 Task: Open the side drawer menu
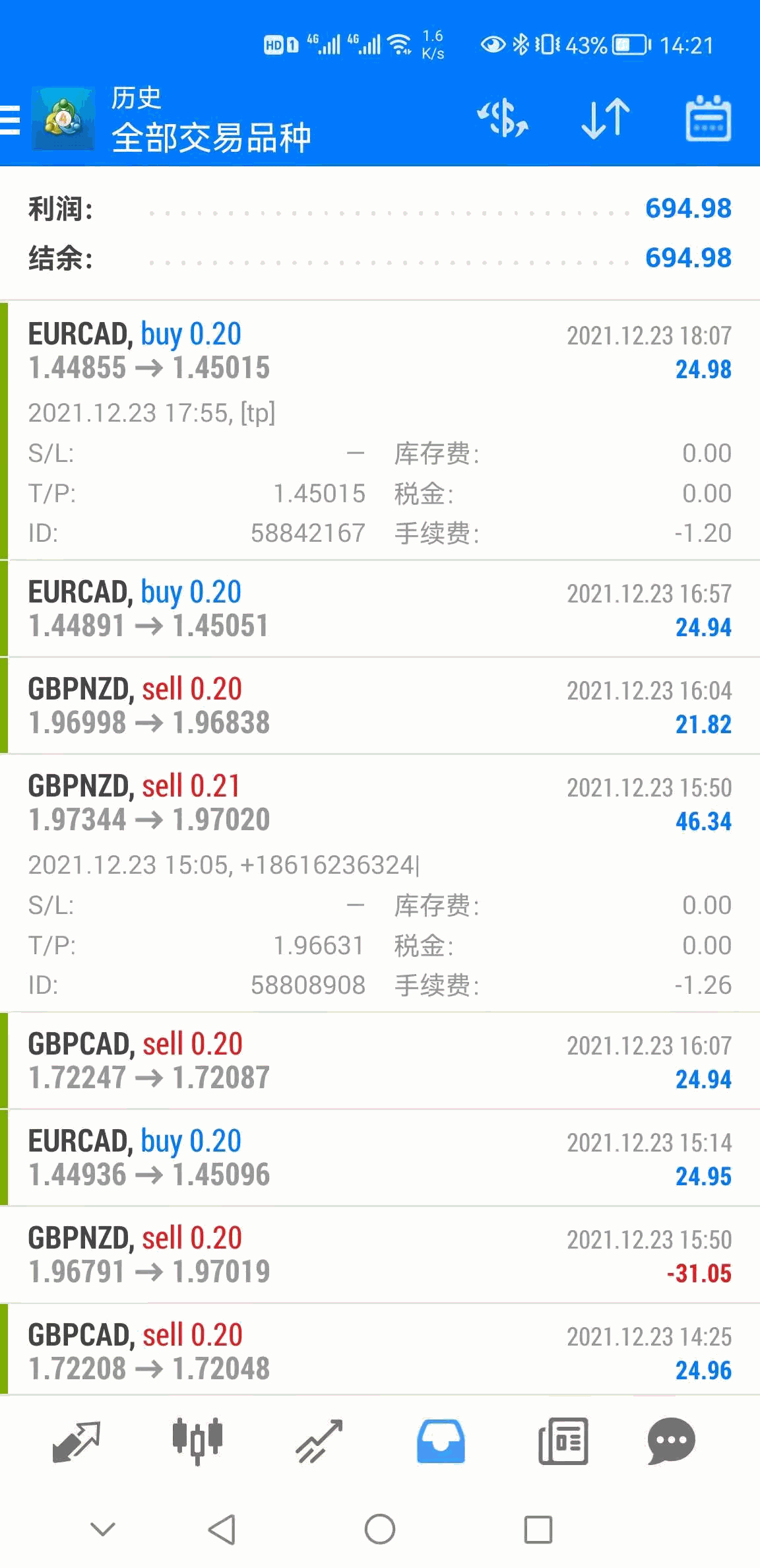(11, 120)
